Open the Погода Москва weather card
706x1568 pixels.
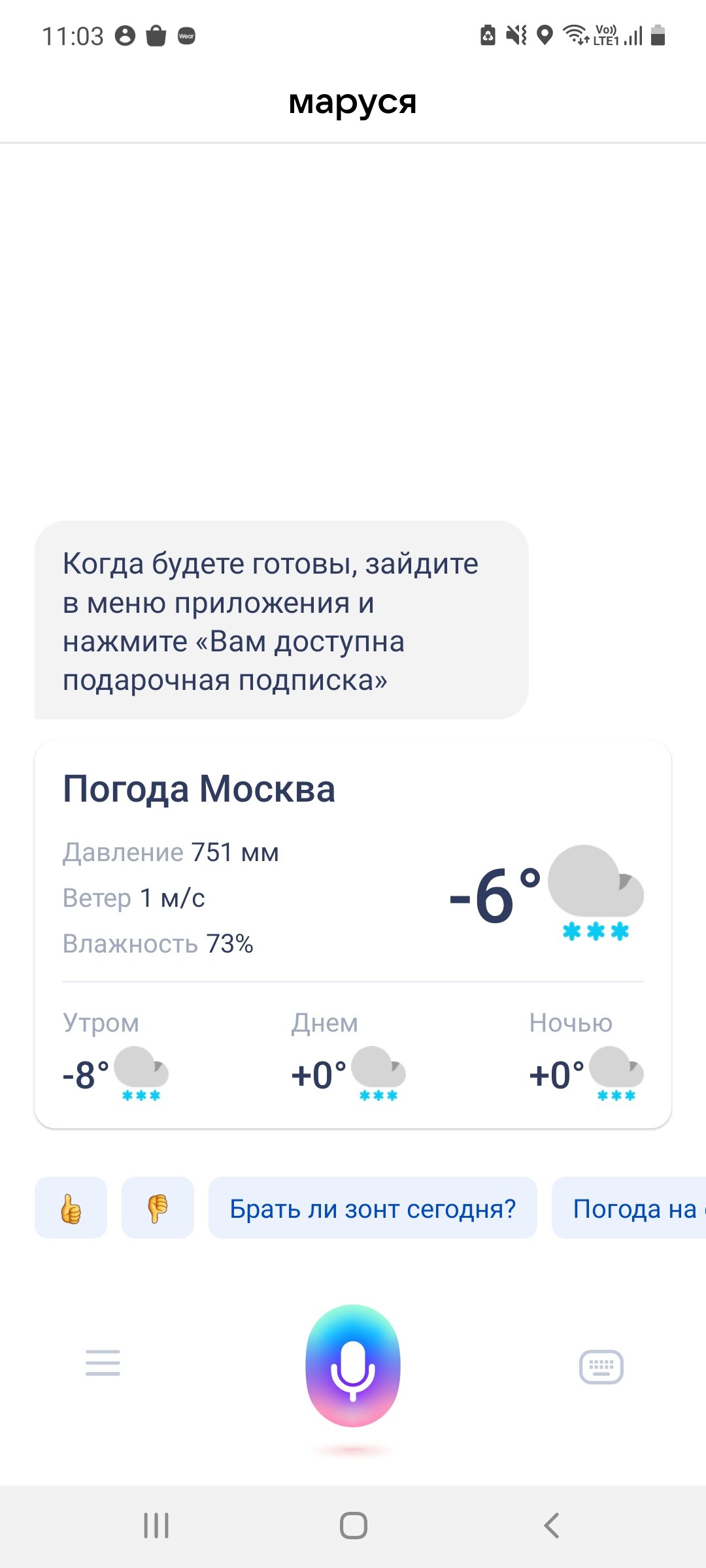point(353,934)
